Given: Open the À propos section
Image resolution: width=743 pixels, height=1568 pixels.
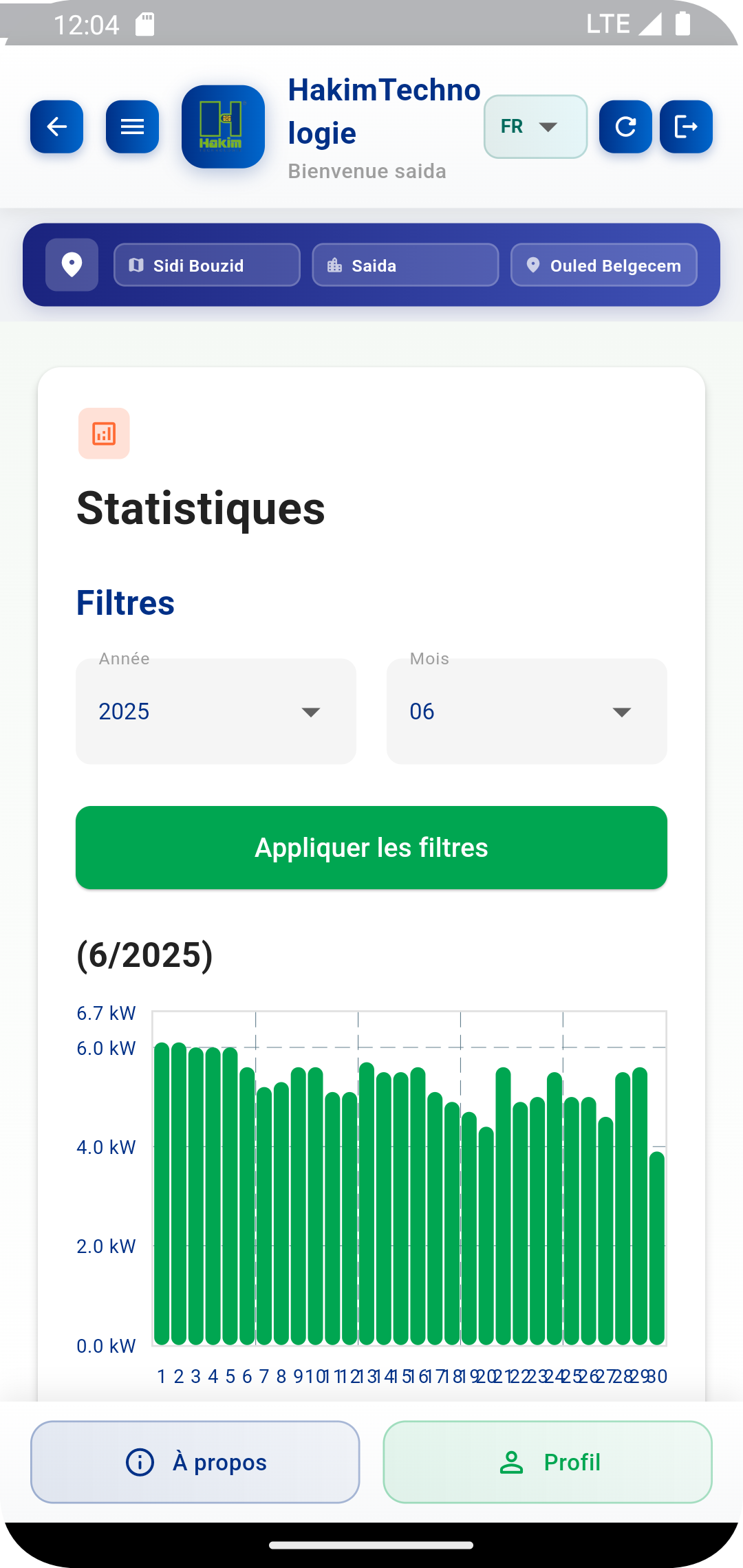Looking at the screenshot, I should point(195,1461).
